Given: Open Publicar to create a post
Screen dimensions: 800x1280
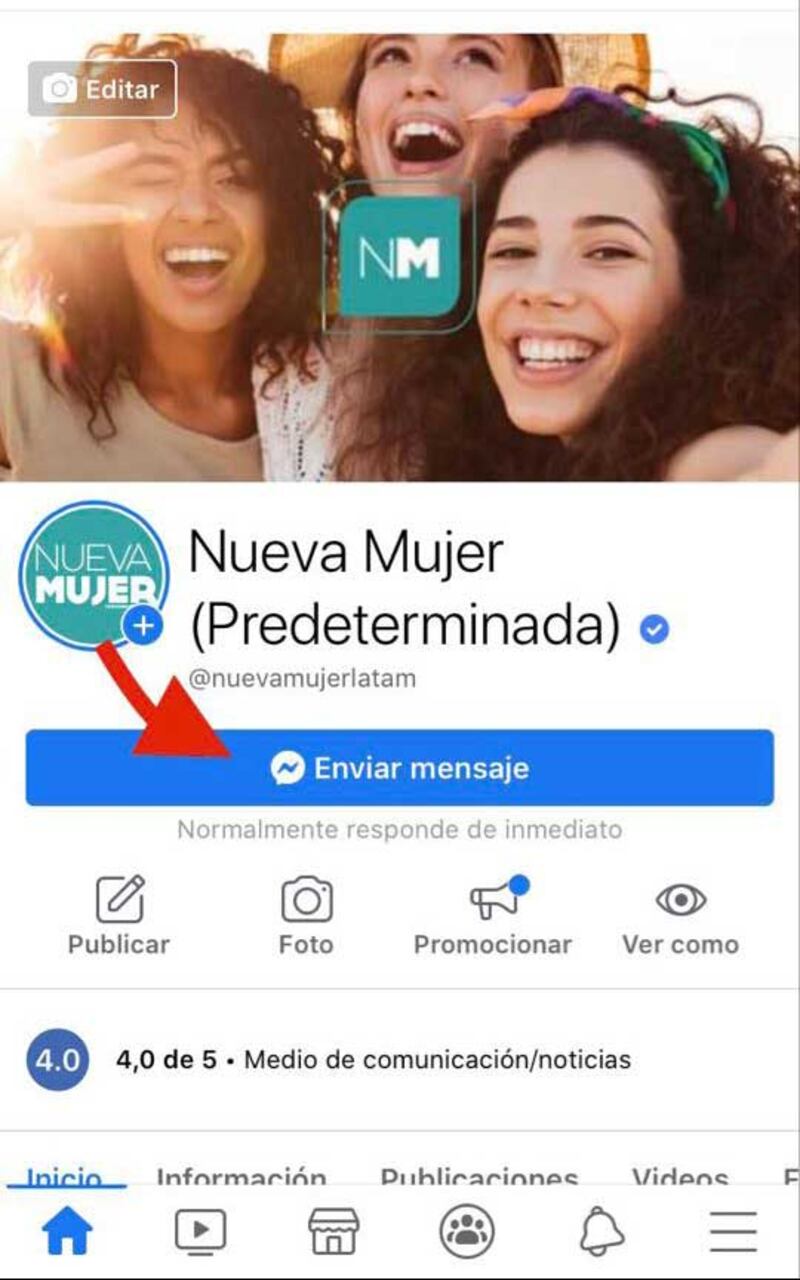Looking at the screenshot, I should [119, 915].
